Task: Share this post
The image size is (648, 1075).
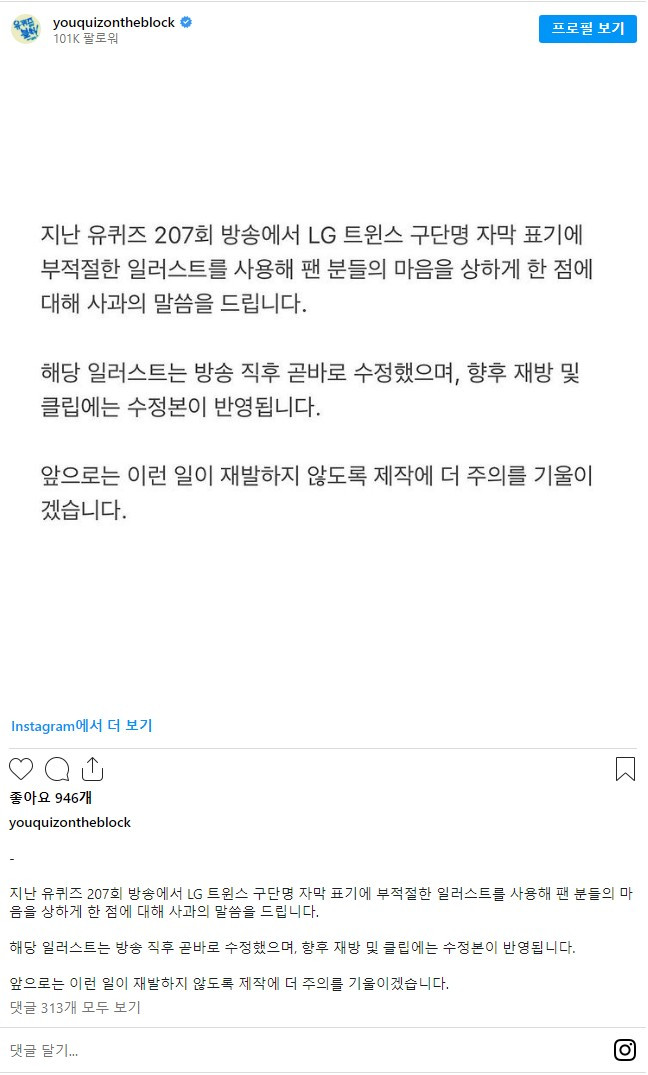Action: (x=92, y=769)
